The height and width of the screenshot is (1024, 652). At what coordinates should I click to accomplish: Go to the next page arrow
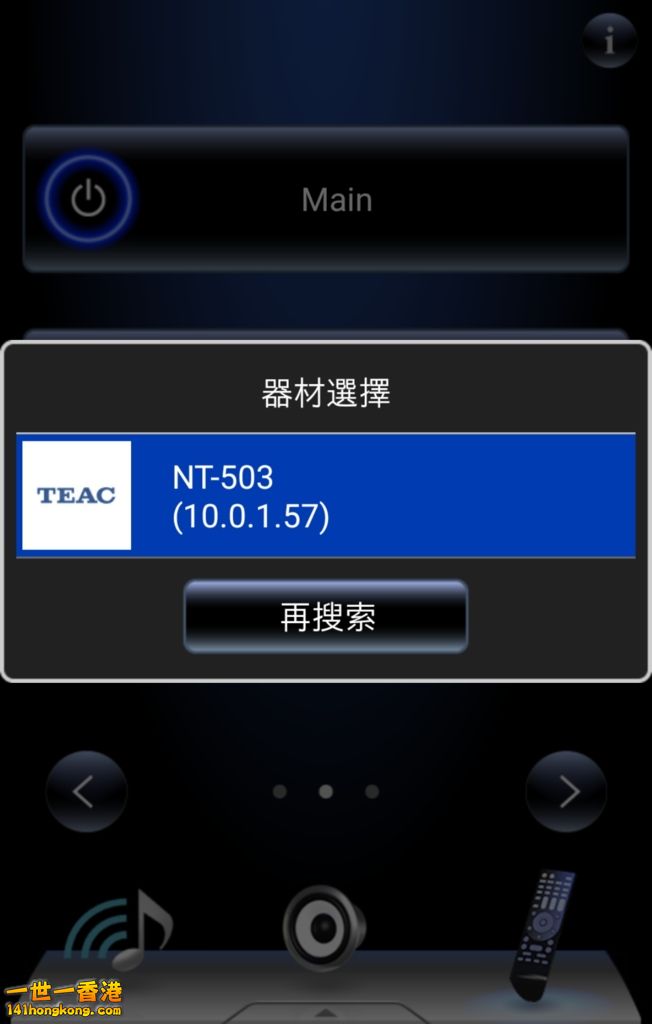pos(566,792)
